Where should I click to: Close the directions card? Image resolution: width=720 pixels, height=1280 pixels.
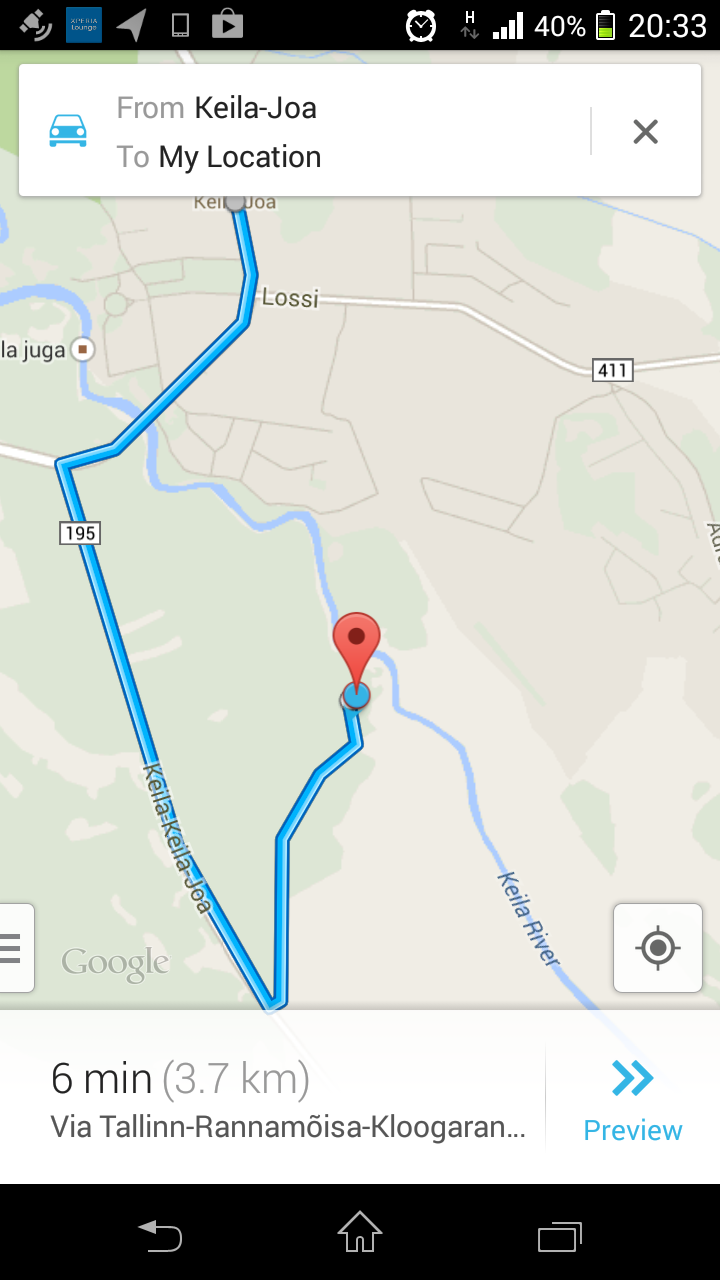coord(645,131)
